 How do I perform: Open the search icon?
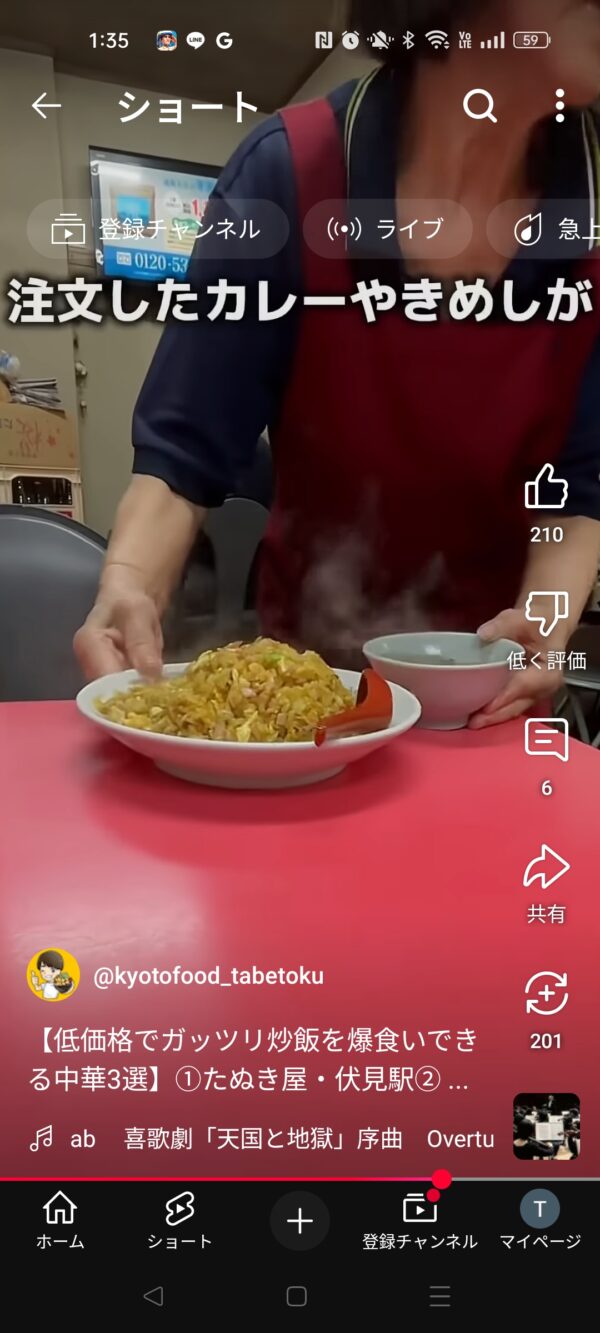tap(479, 106)
